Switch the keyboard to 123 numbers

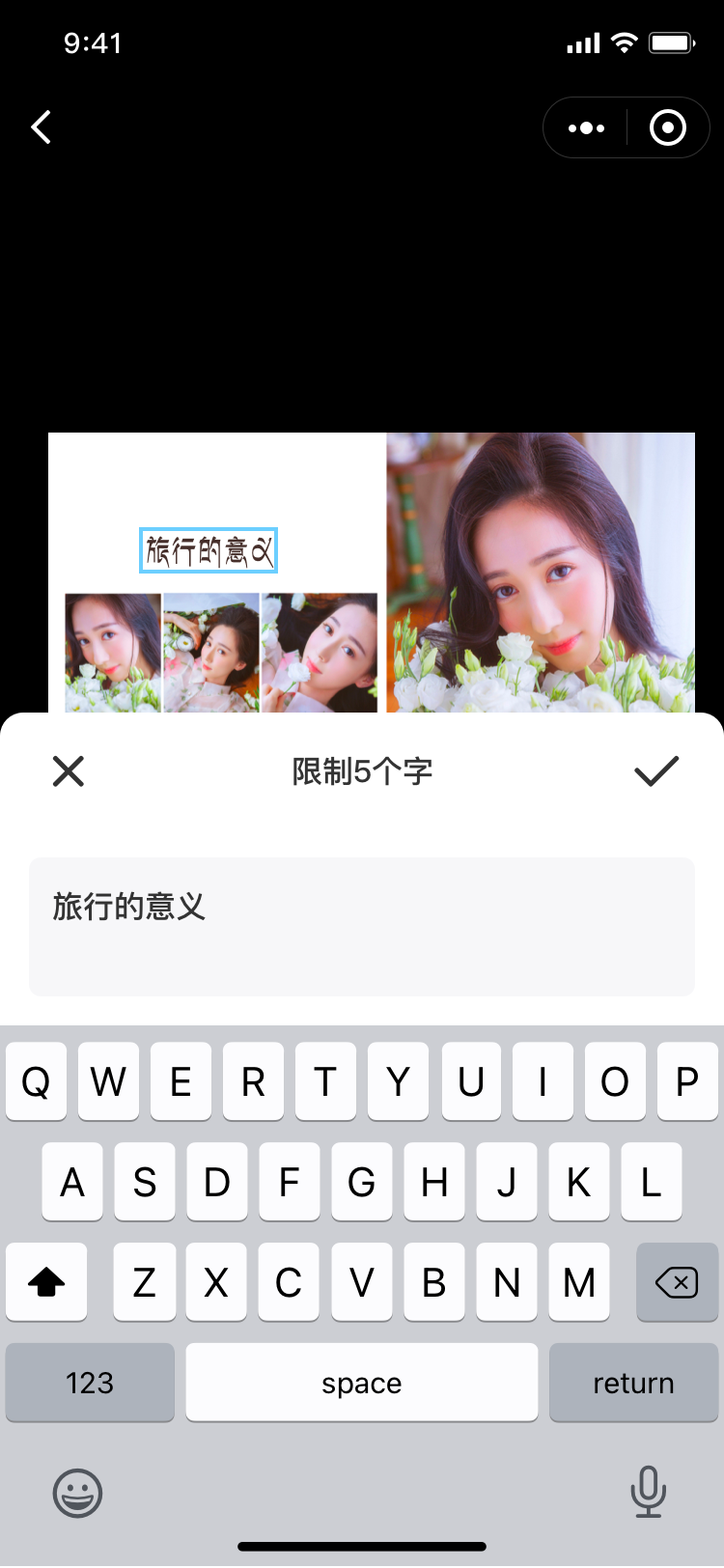90,1383
